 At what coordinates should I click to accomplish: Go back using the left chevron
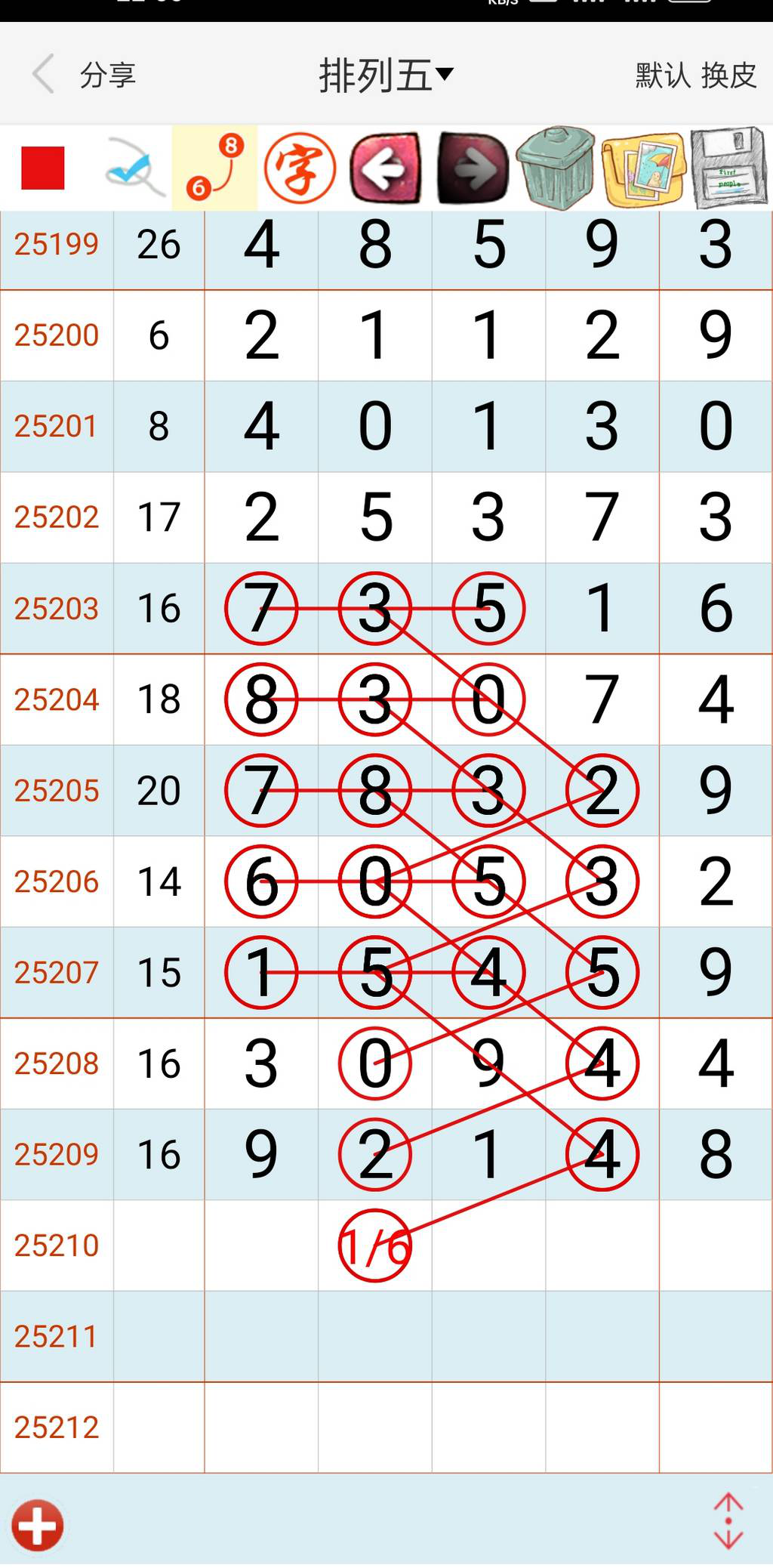pos(44,74)
